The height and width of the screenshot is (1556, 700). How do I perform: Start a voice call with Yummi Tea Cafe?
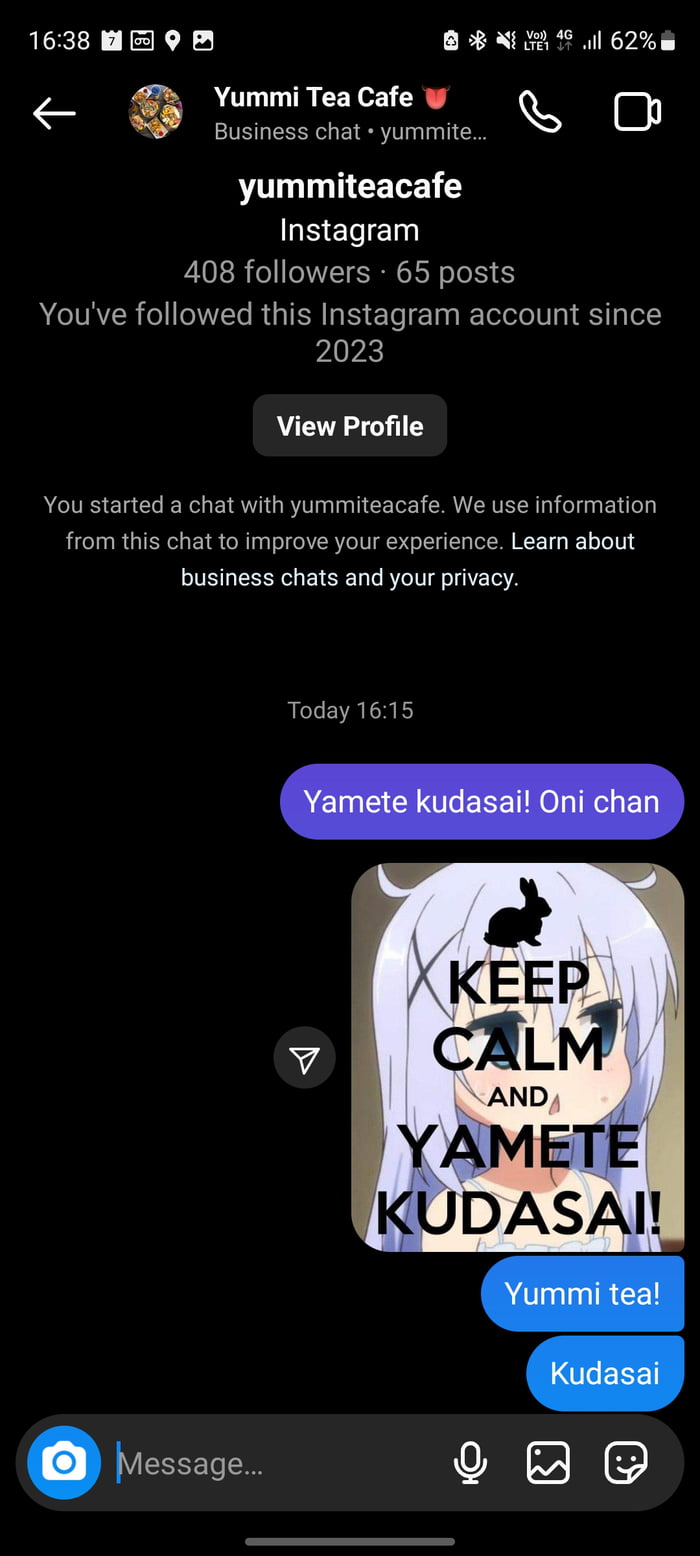coord(540,112)
